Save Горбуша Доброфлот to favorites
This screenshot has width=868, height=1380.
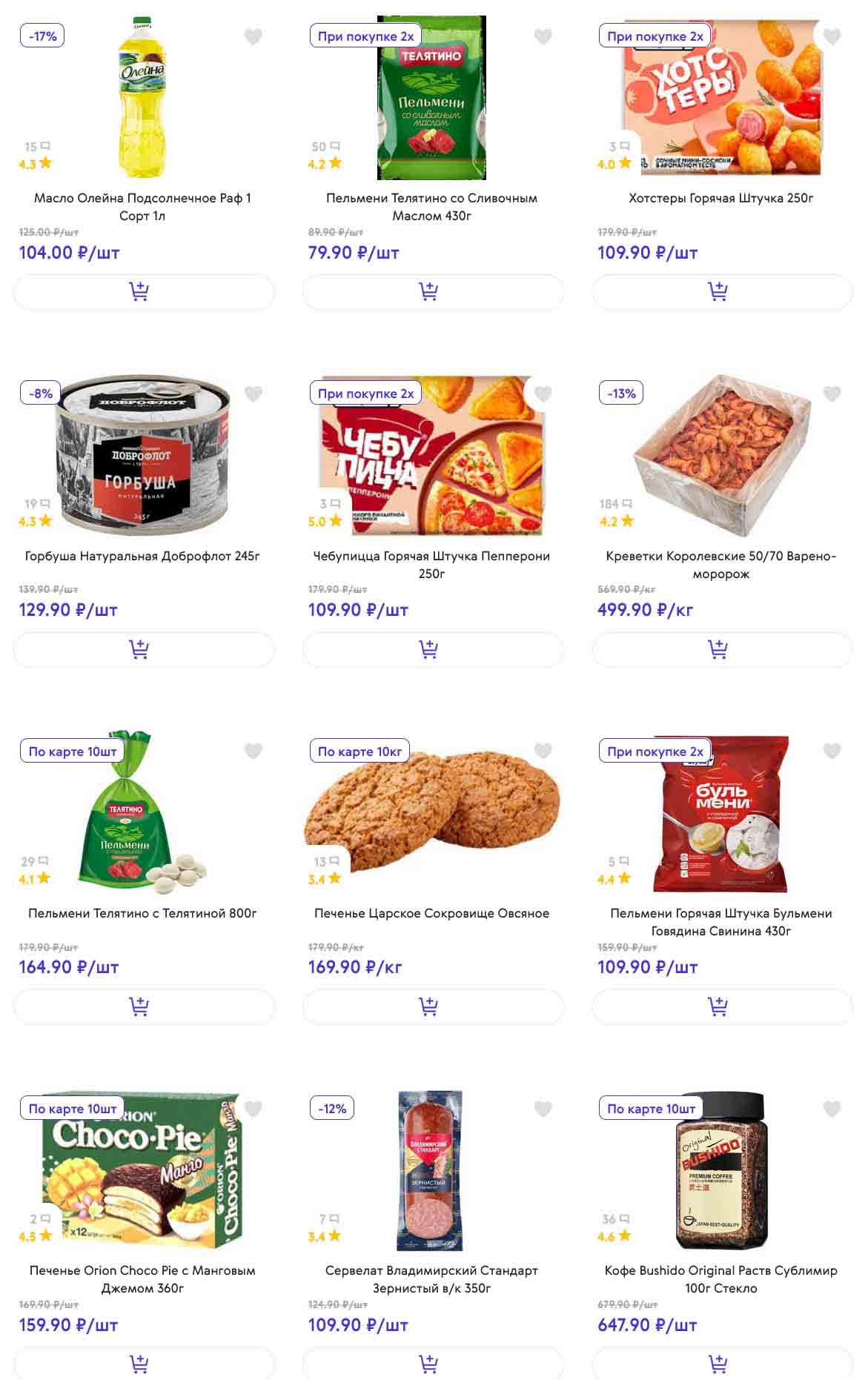[x=254, y=394]
